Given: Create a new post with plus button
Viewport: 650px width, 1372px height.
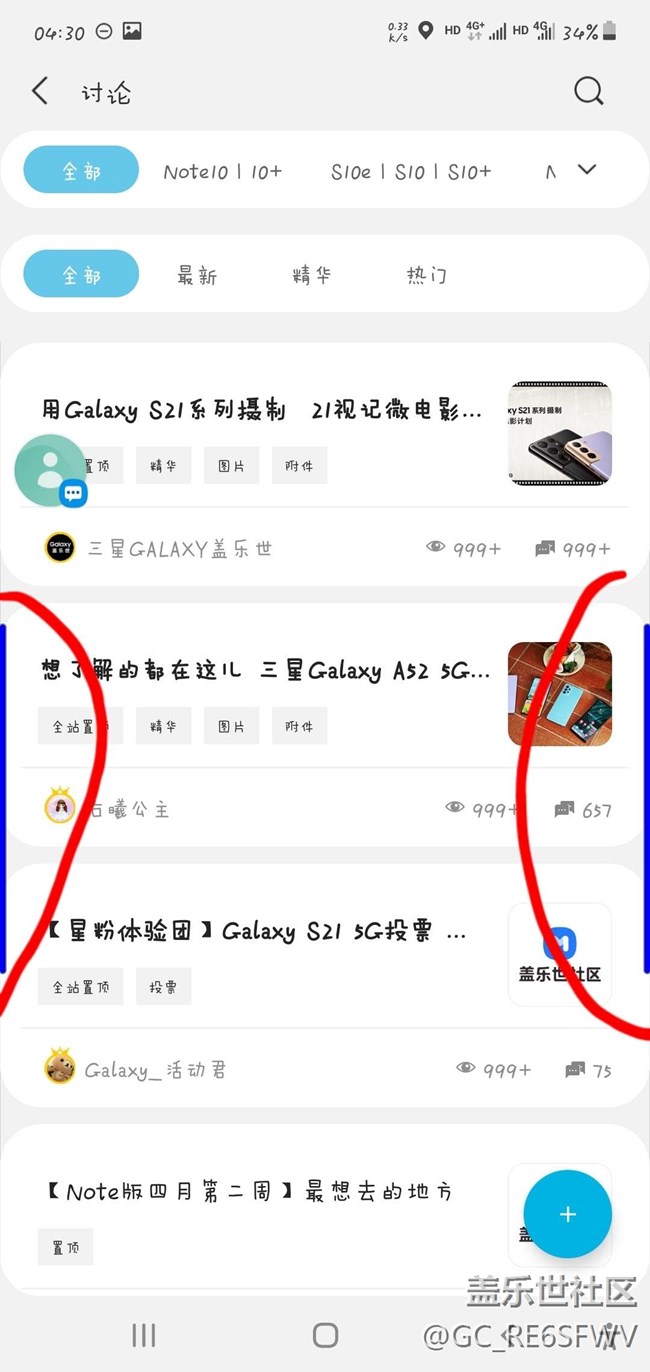Looking at the screenshot, I should click(x=568, y=1214).
